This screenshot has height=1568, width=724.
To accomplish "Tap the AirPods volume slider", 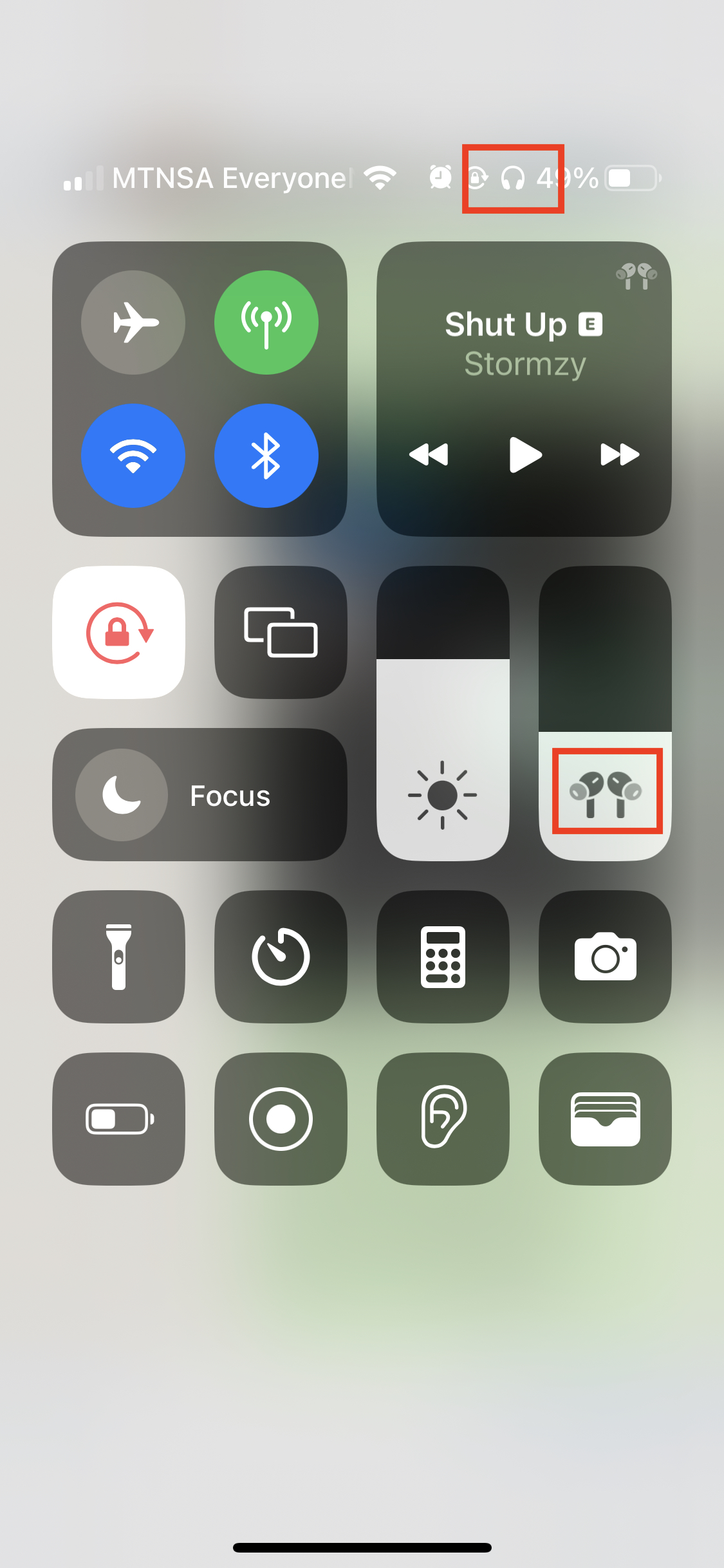I will click(605, 713).
